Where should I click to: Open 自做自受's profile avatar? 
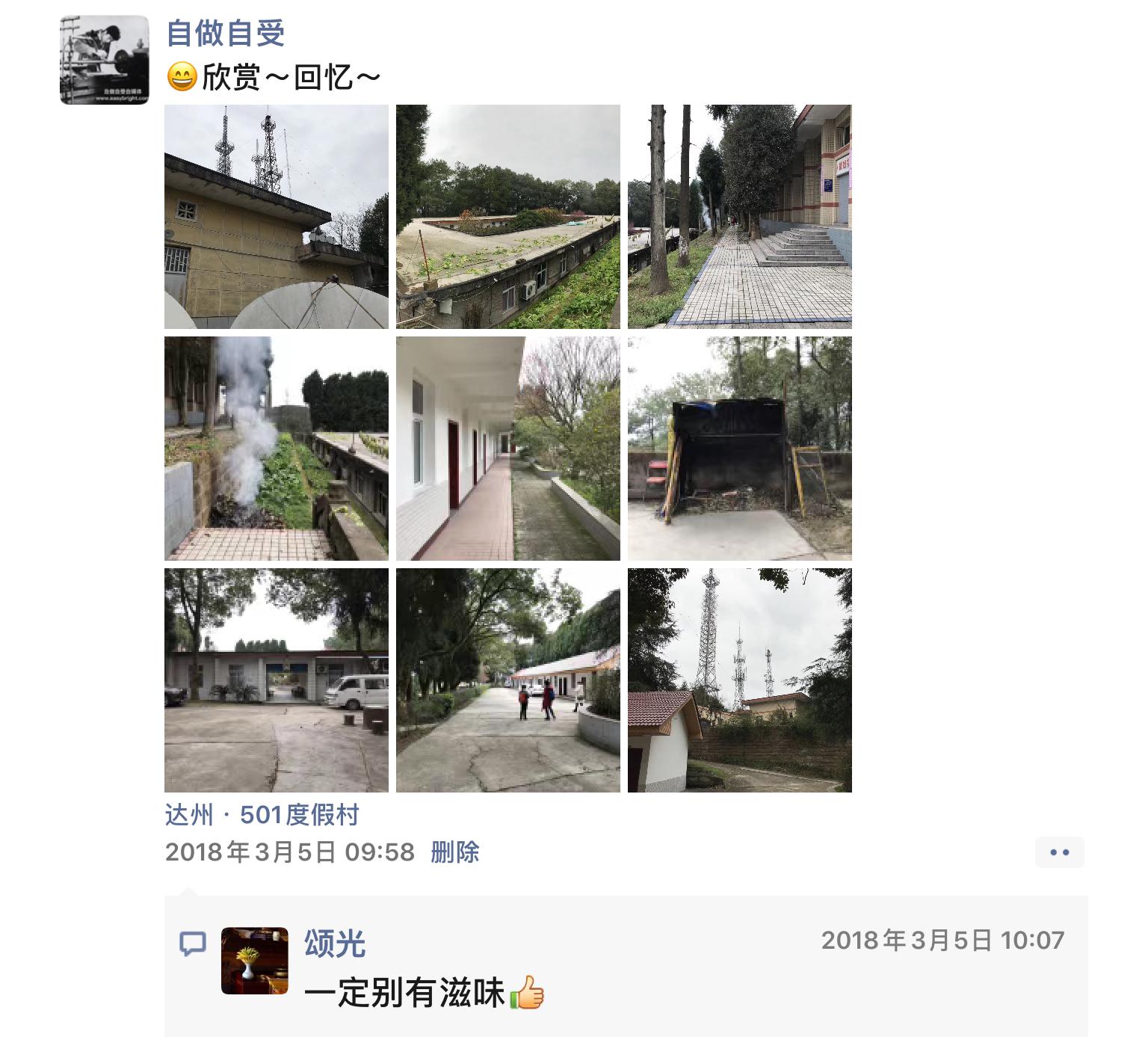click(x=104, y=60)
